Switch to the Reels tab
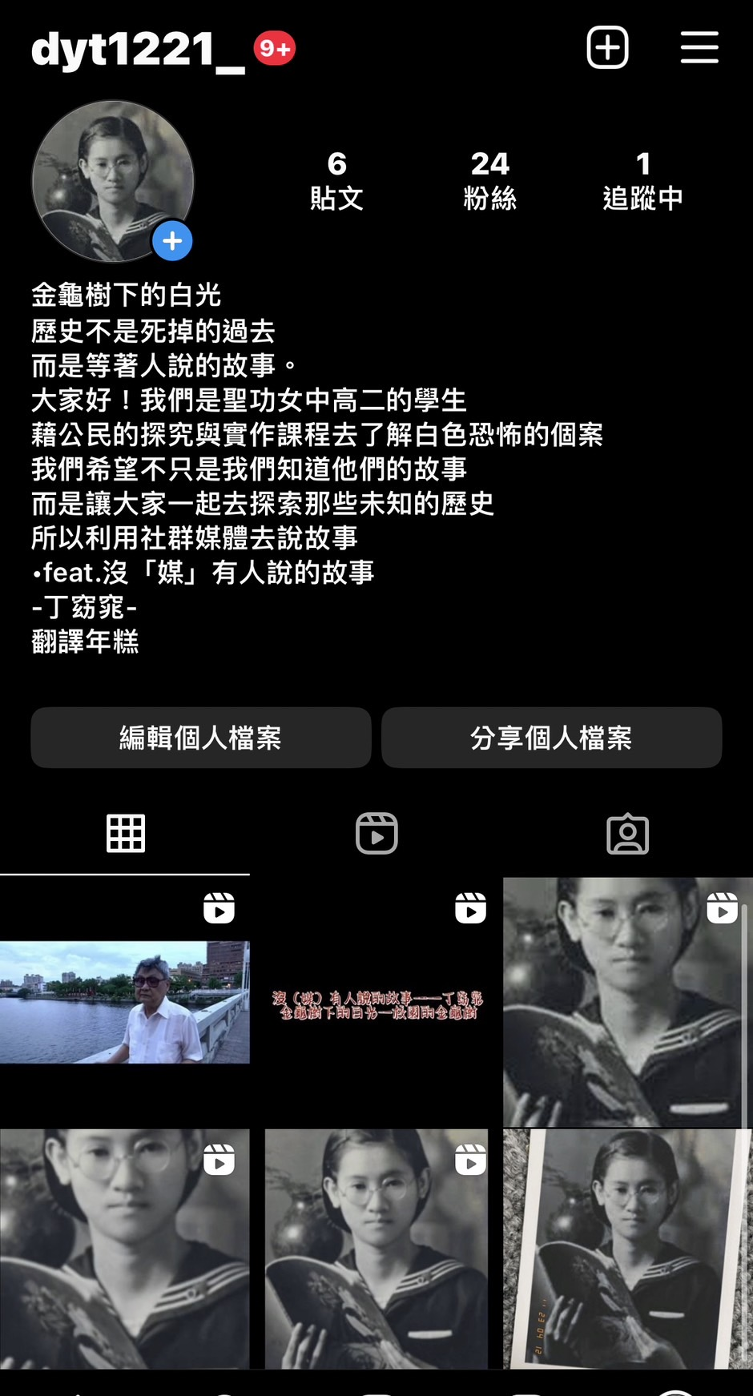Viewport: 754px width, 1396px height. click(x=376, y=833)
